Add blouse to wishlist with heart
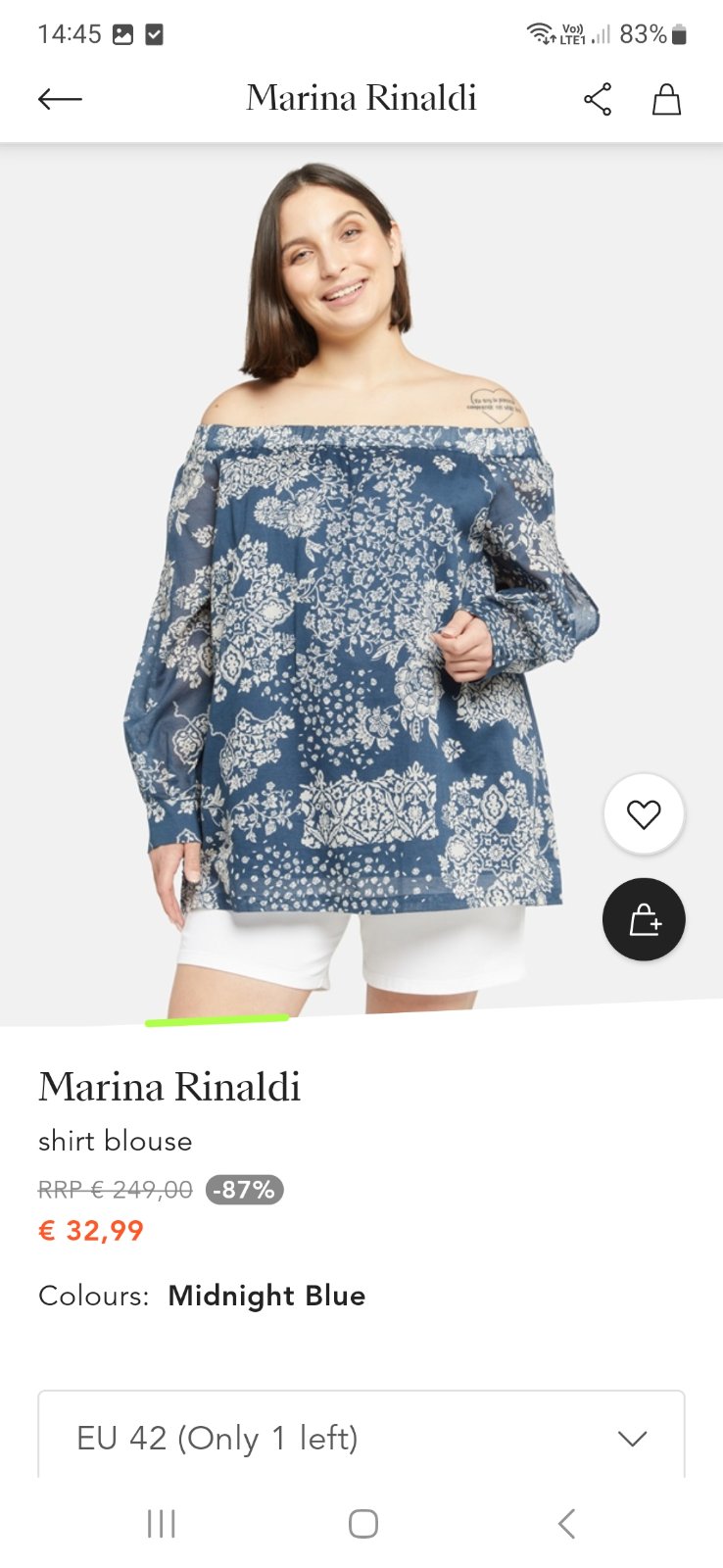The width and height of the screenshot is (723, 1568). pos(644,814)
